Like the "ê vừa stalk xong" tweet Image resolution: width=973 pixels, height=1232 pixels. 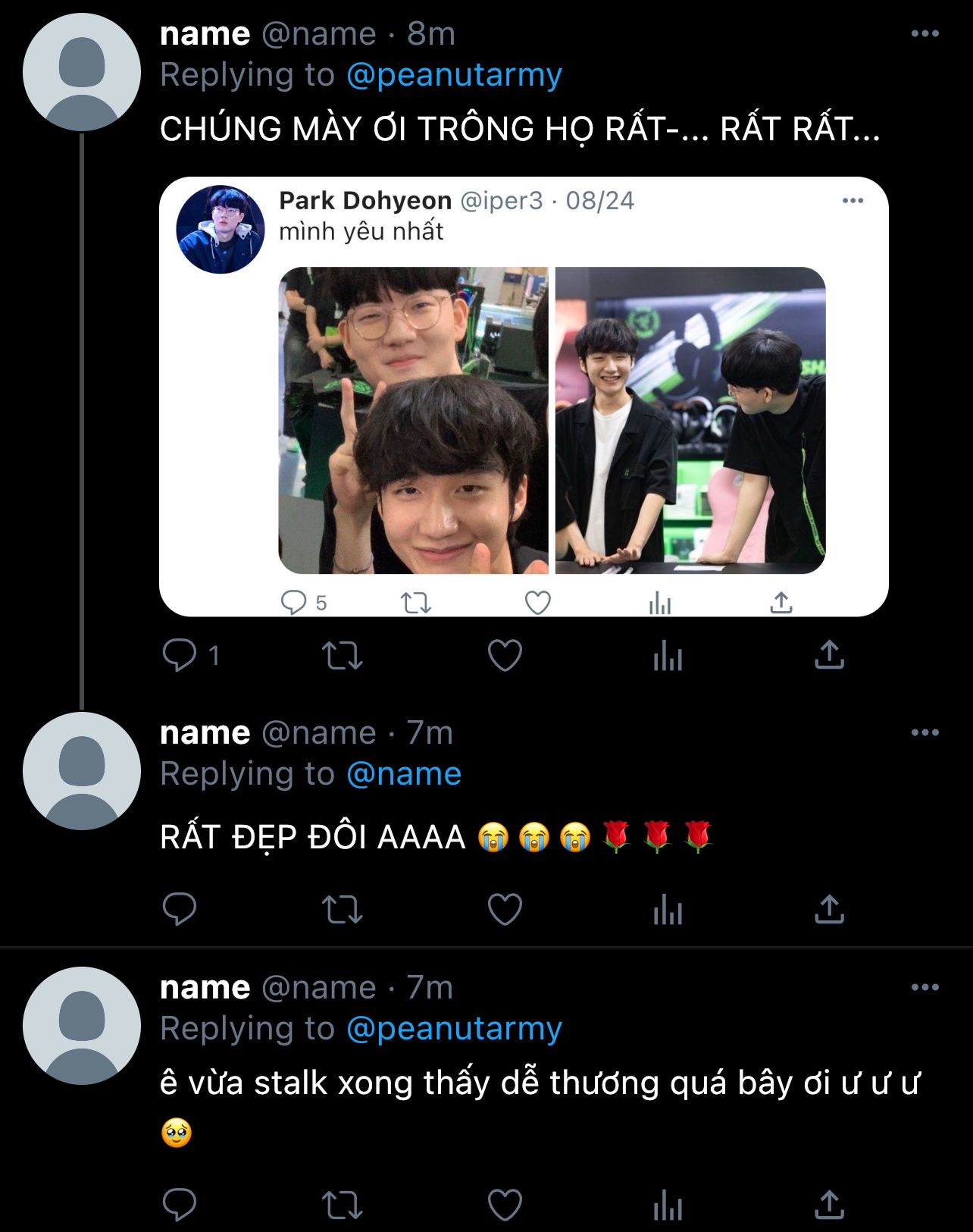[x=505, y=1205]
